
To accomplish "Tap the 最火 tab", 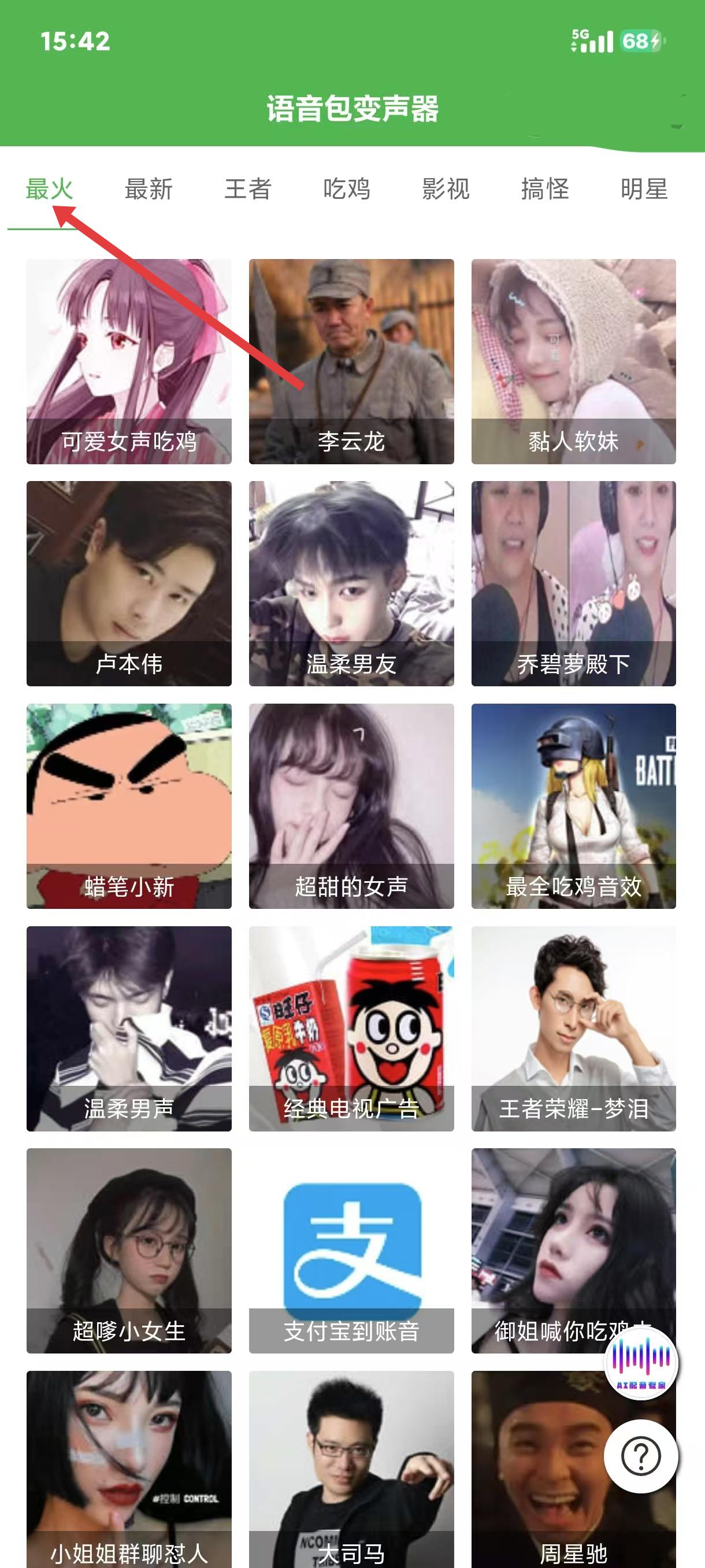I will click(x=49, y=189).
